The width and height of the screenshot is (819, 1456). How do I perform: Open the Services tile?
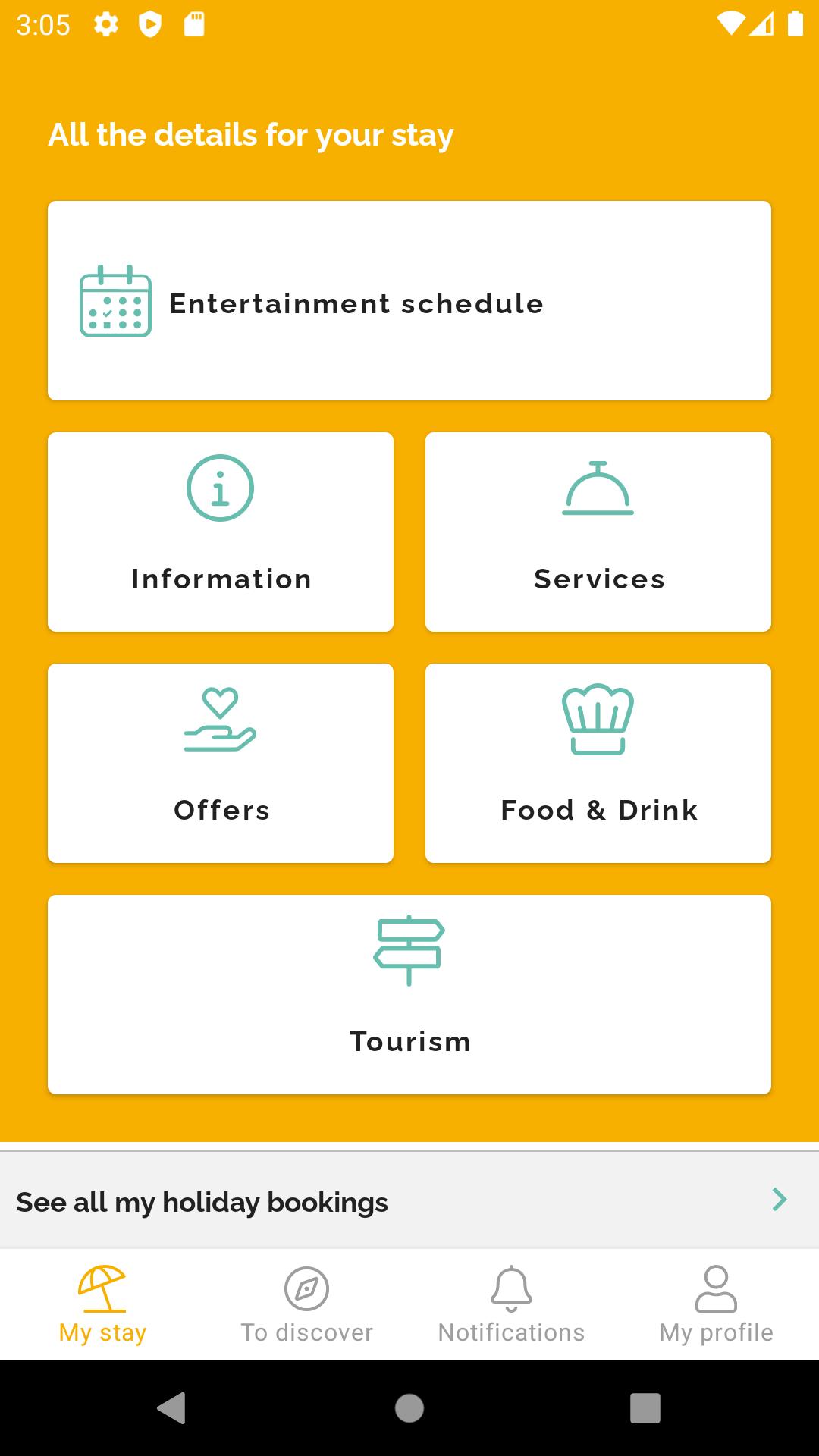click(x=598, y=532)
